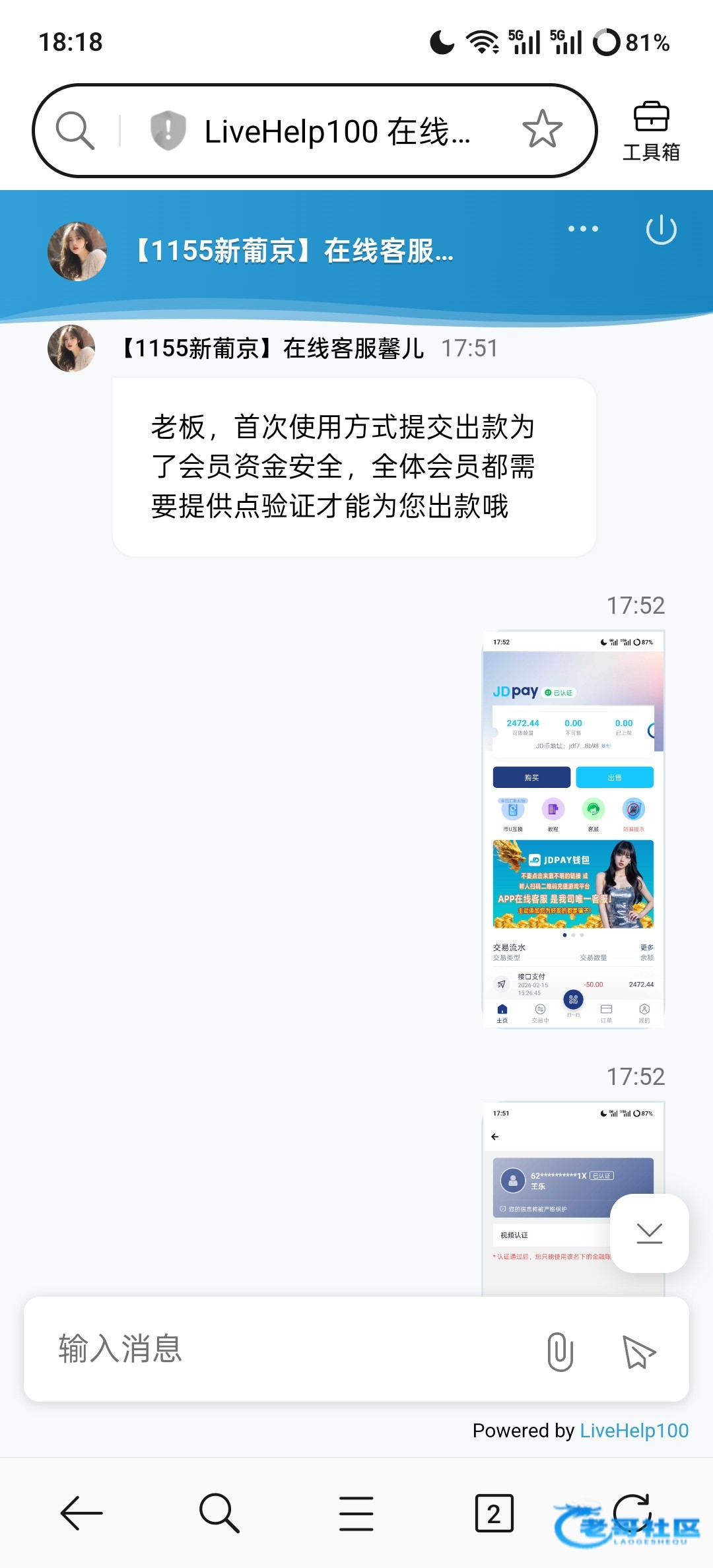
Task: Focus the 输入消息 message field
Action: pyautogui.click(x=277, y=1348)
